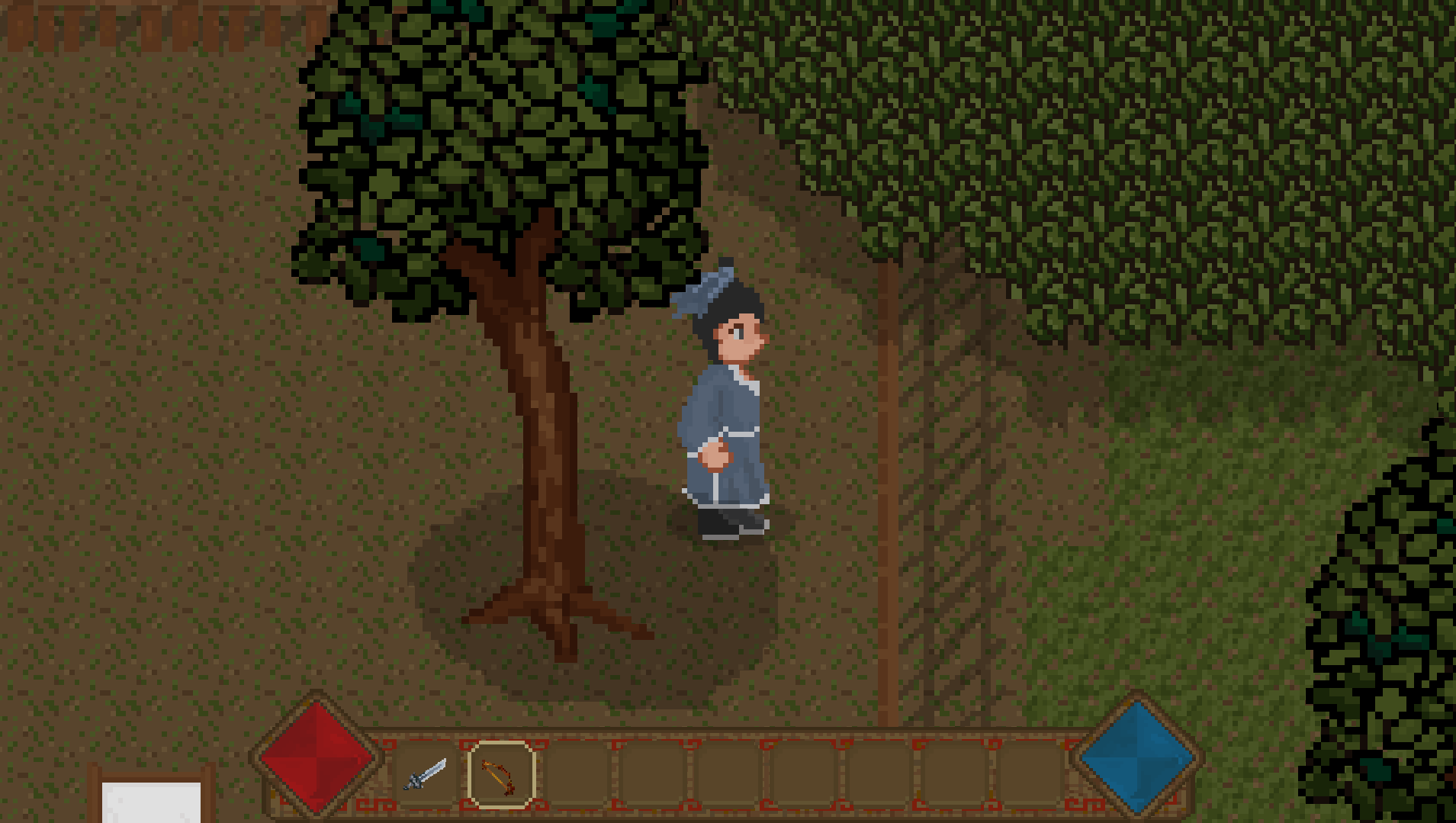The height and width of the screenshot is (823, 1456).
Task: Select the empty third hotbar slot
Action: point(577,775)
